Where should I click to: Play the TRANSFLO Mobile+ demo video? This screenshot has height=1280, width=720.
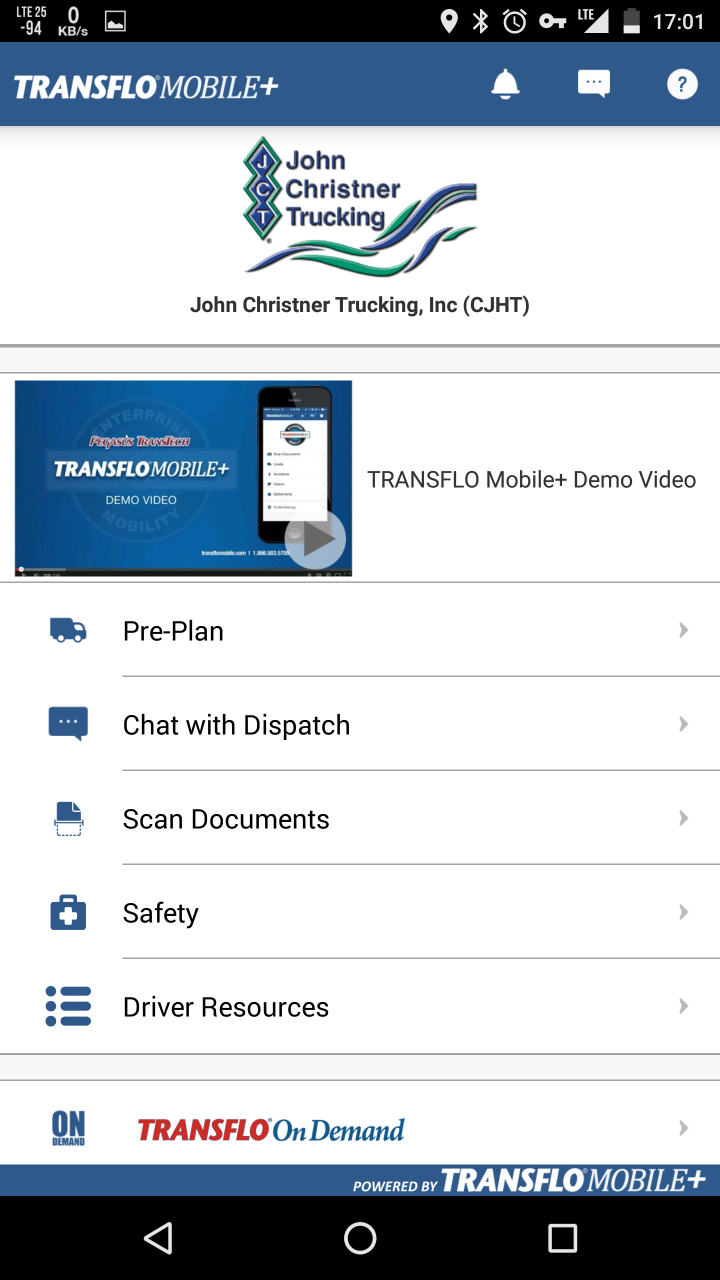pos(183,478)
